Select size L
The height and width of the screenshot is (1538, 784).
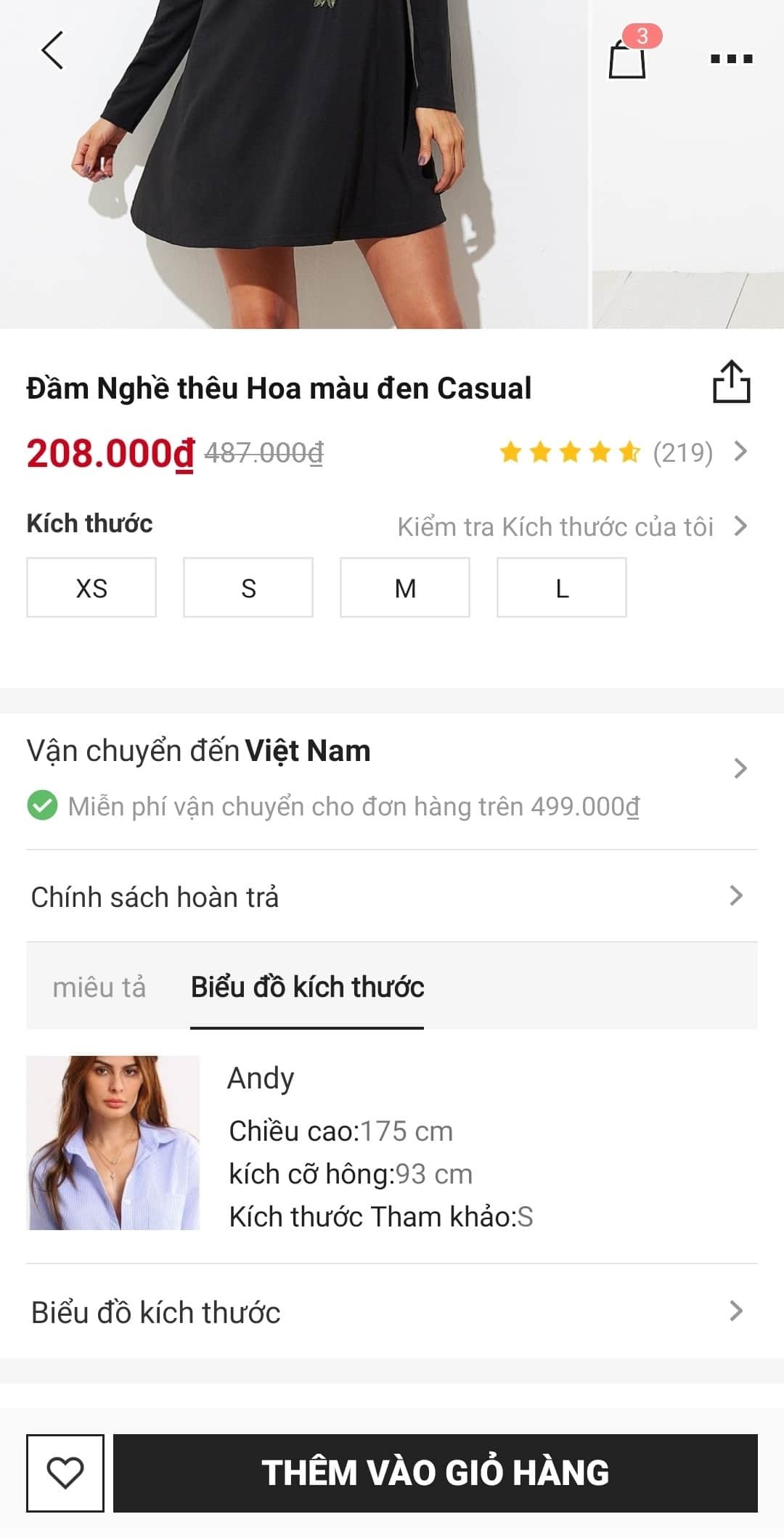coord(562,587)
